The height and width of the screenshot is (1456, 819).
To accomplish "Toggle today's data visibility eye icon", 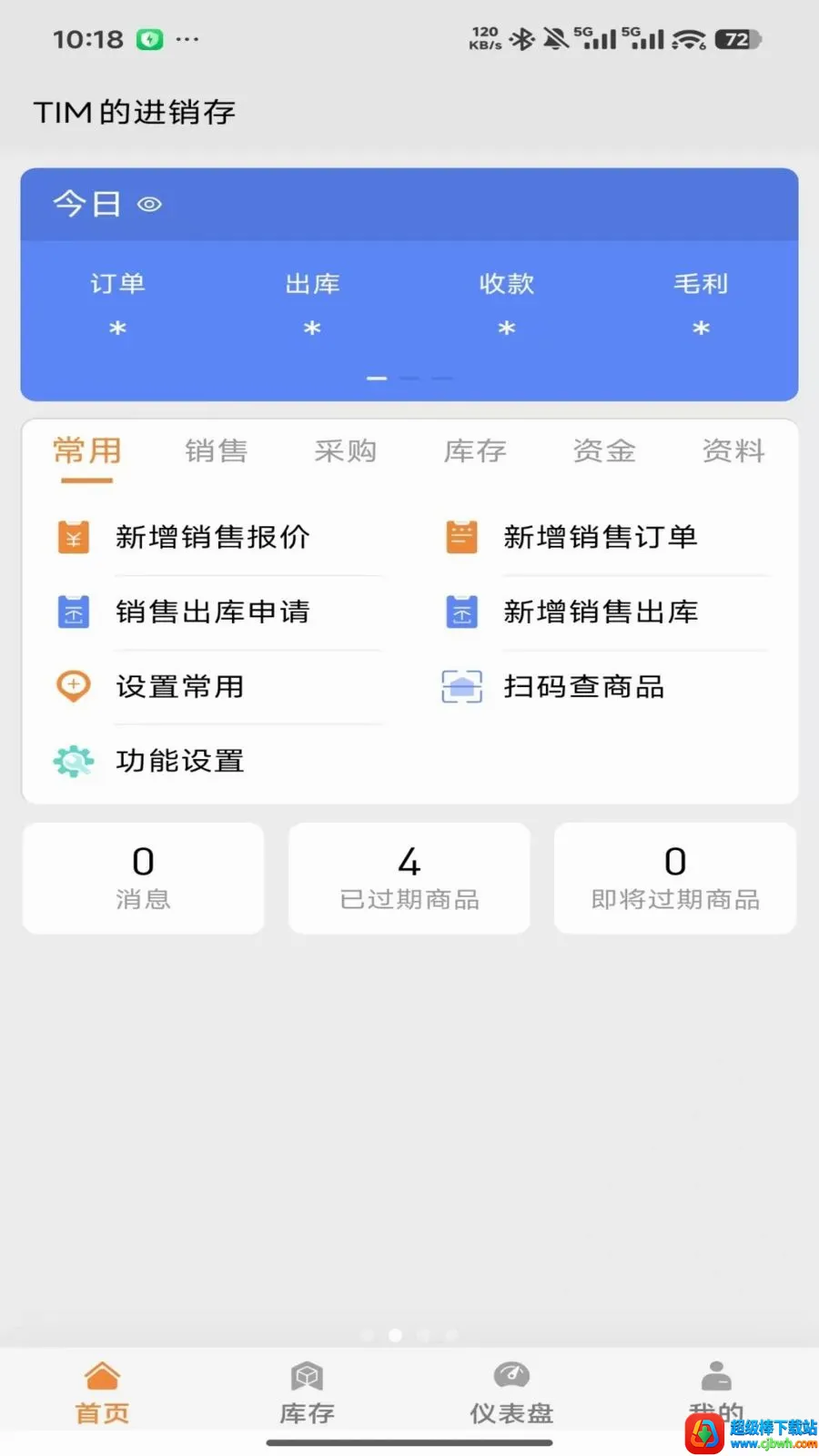I will (x=149, y=205).
